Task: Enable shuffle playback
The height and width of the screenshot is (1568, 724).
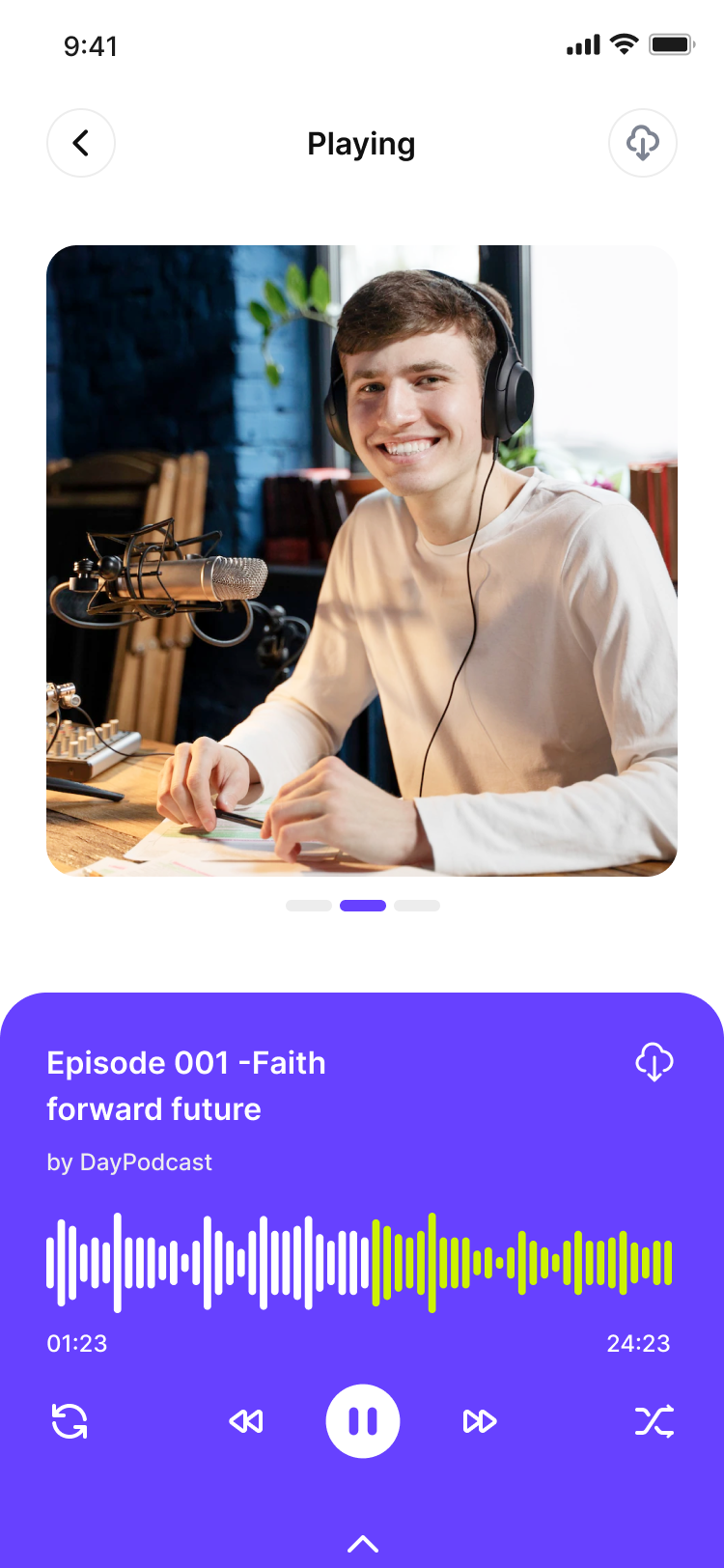Action: click(x=654, y=1421)
